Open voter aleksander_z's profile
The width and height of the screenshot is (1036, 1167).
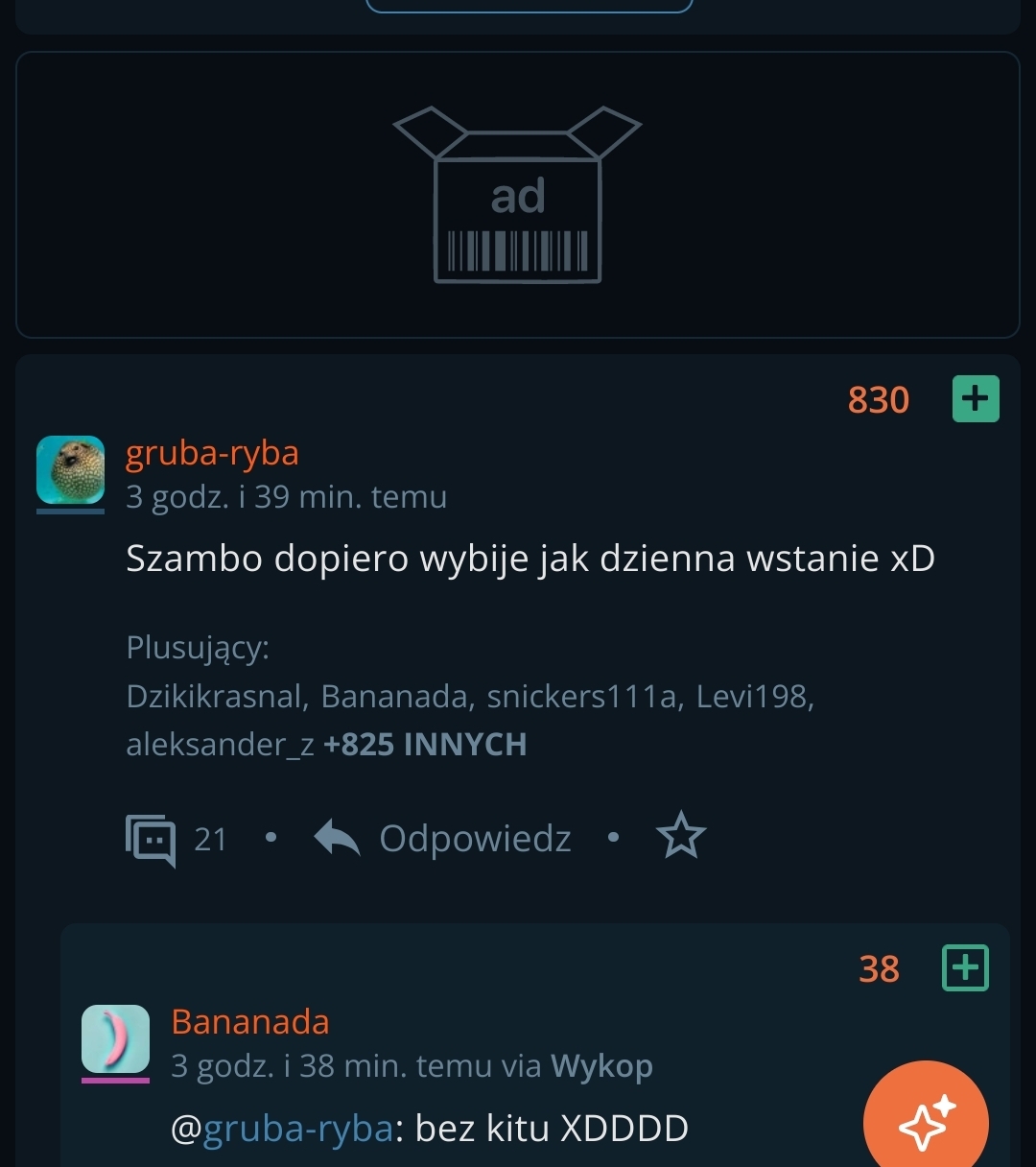pos(220,745)
